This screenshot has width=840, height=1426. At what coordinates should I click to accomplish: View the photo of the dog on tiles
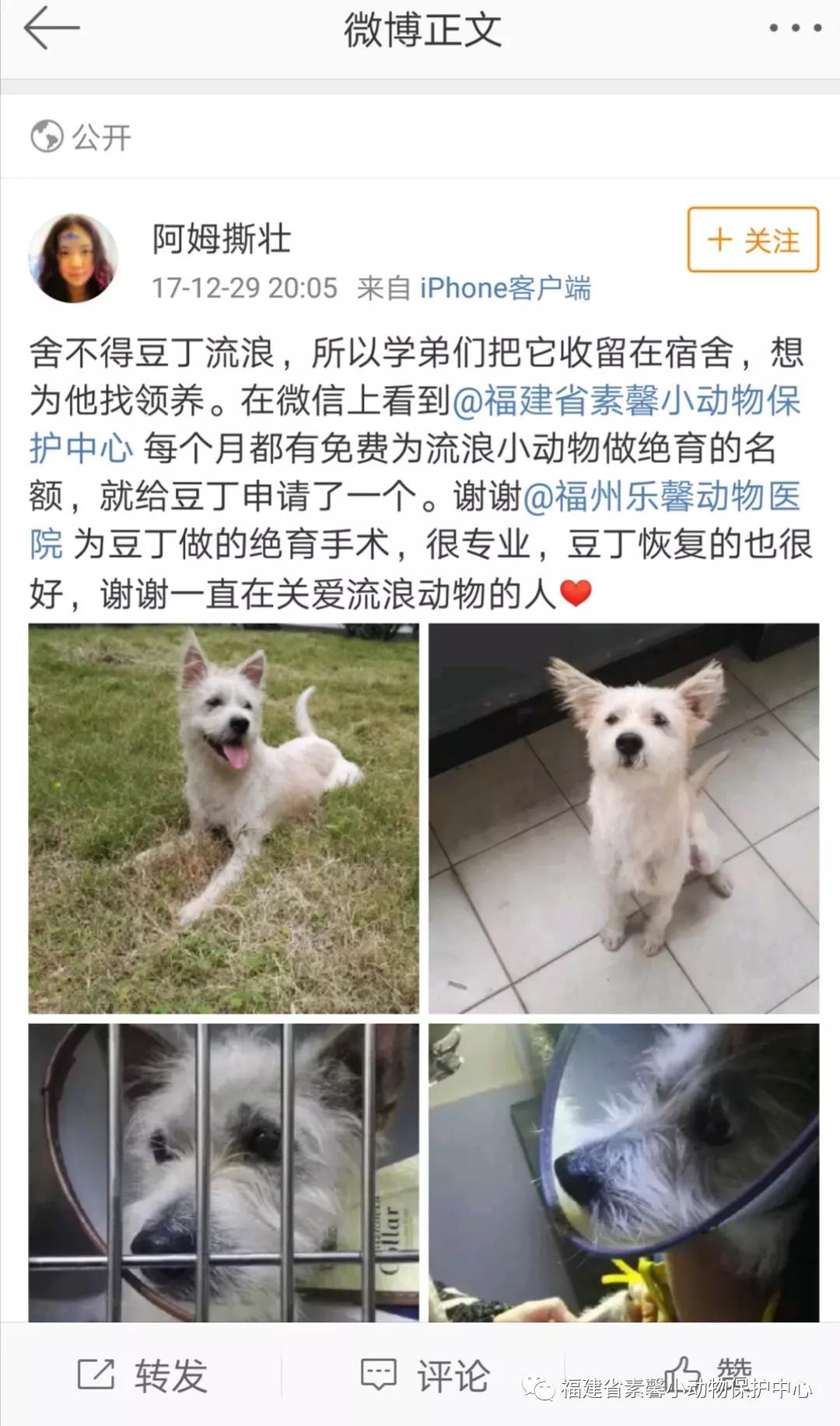624,818
